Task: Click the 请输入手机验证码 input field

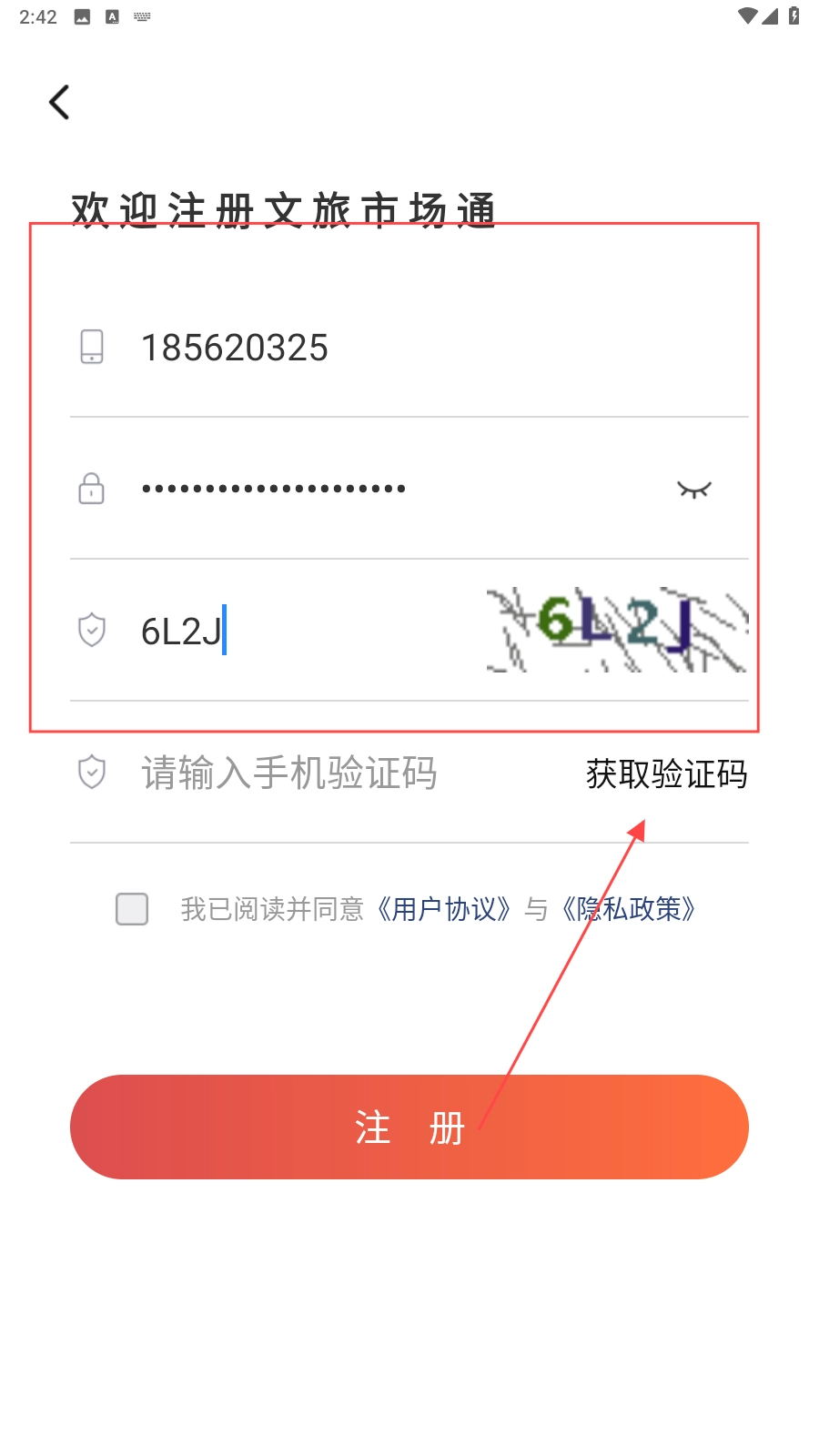Action: 289,773
